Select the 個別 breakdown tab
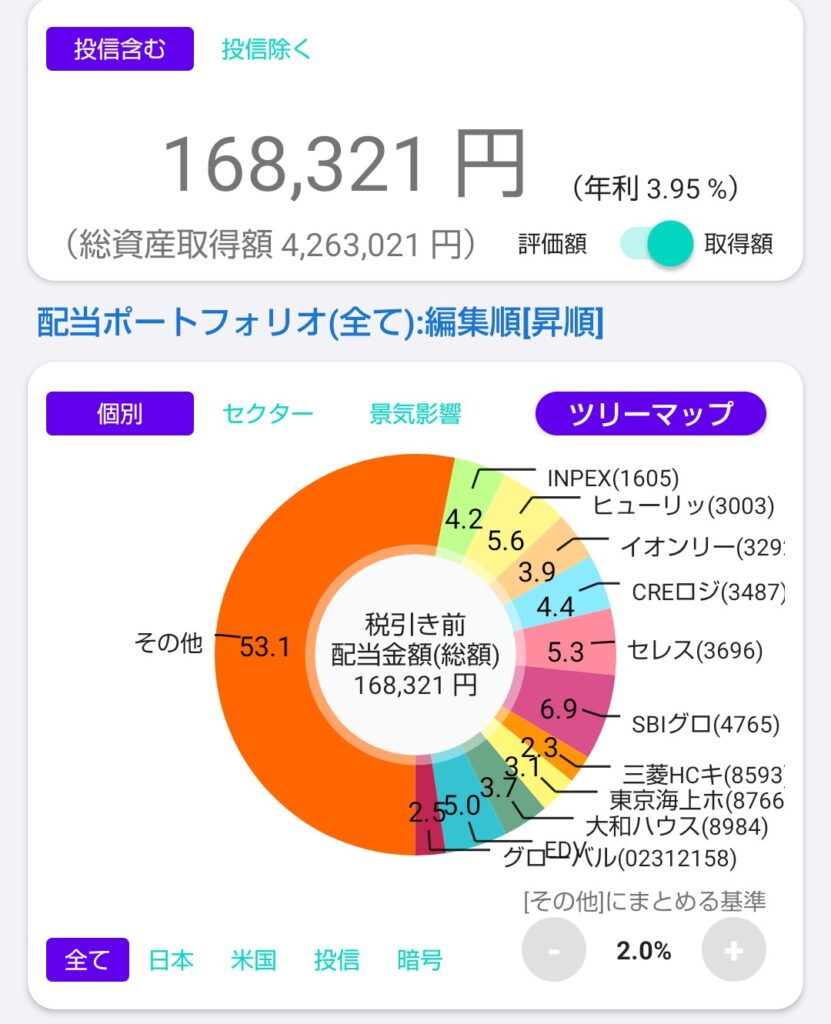This screenshot has height=1024, width=831. click(120, 413)
